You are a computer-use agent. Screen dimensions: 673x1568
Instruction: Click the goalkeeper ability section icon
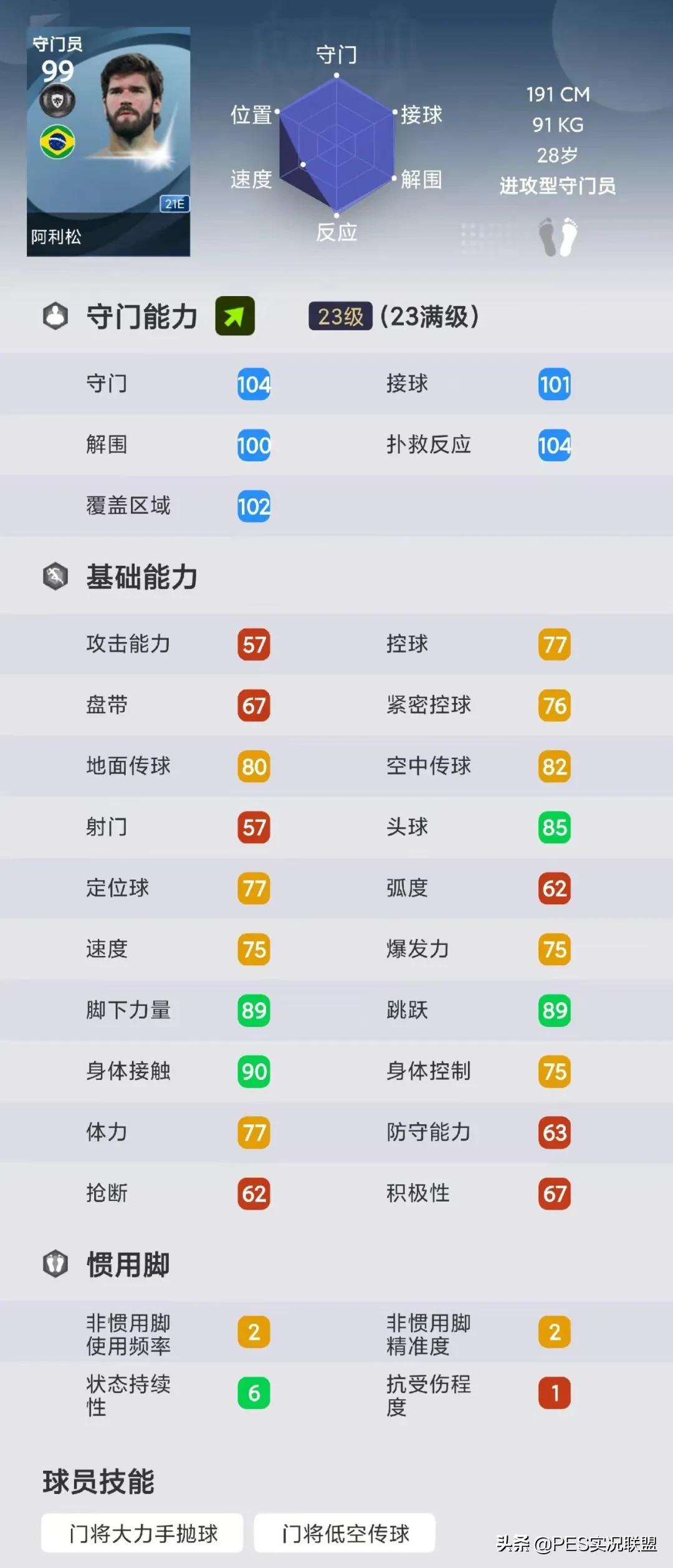click(x=55, y=317)
